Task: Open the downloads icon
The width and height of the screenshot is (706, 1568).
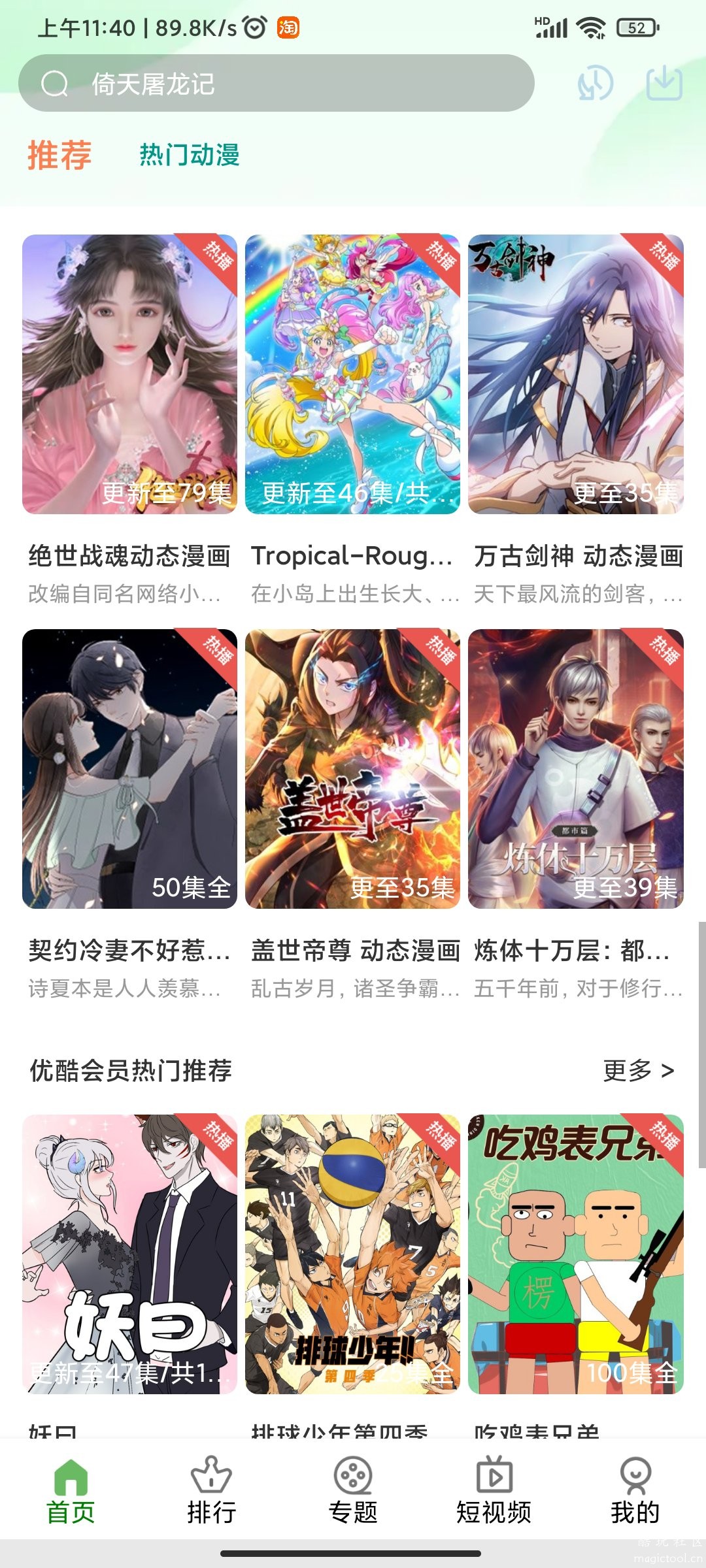Action: [664, 83]
